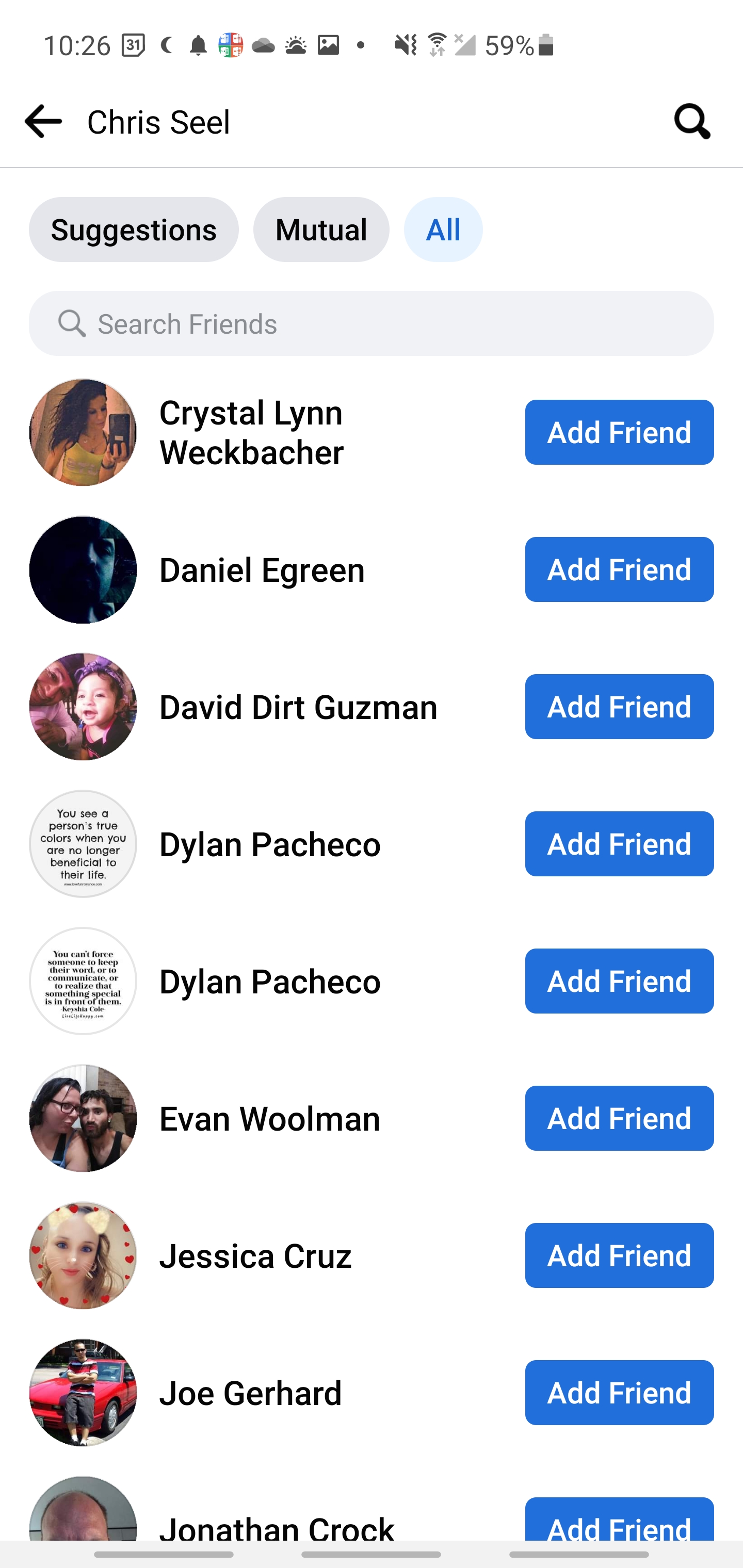Viewport: 743px width, 1568px height.
Task: Open David Dirt Guzman's profile
Action: 298,707
